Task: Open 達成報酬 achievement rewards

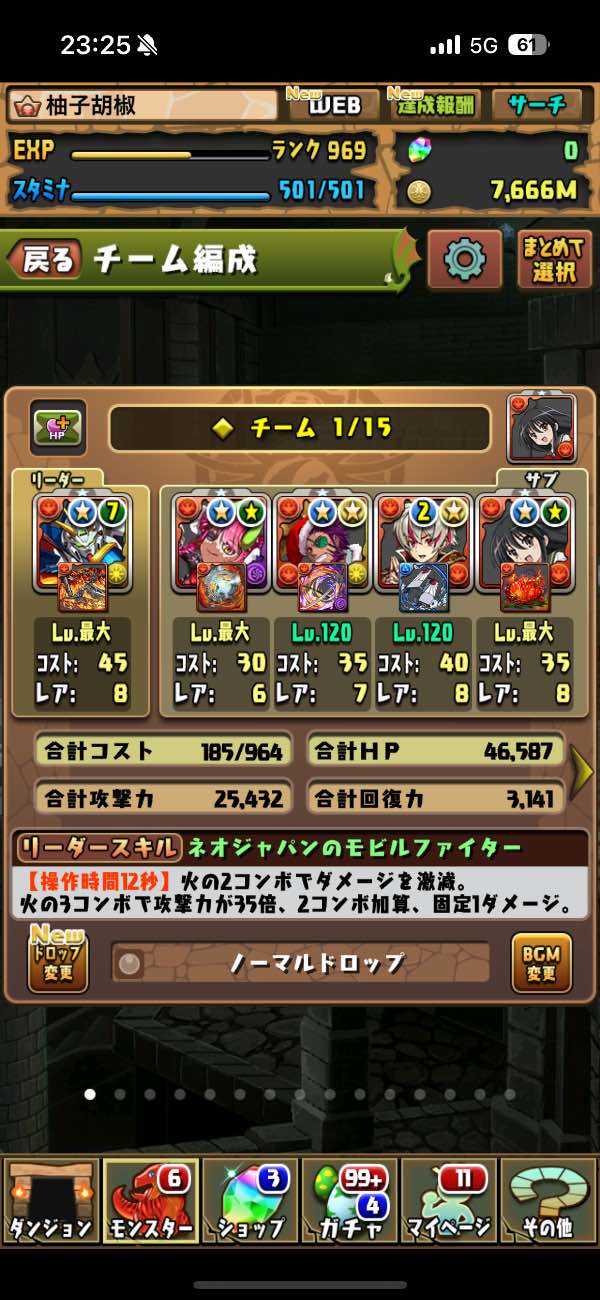Action: (x=436, y=105)
